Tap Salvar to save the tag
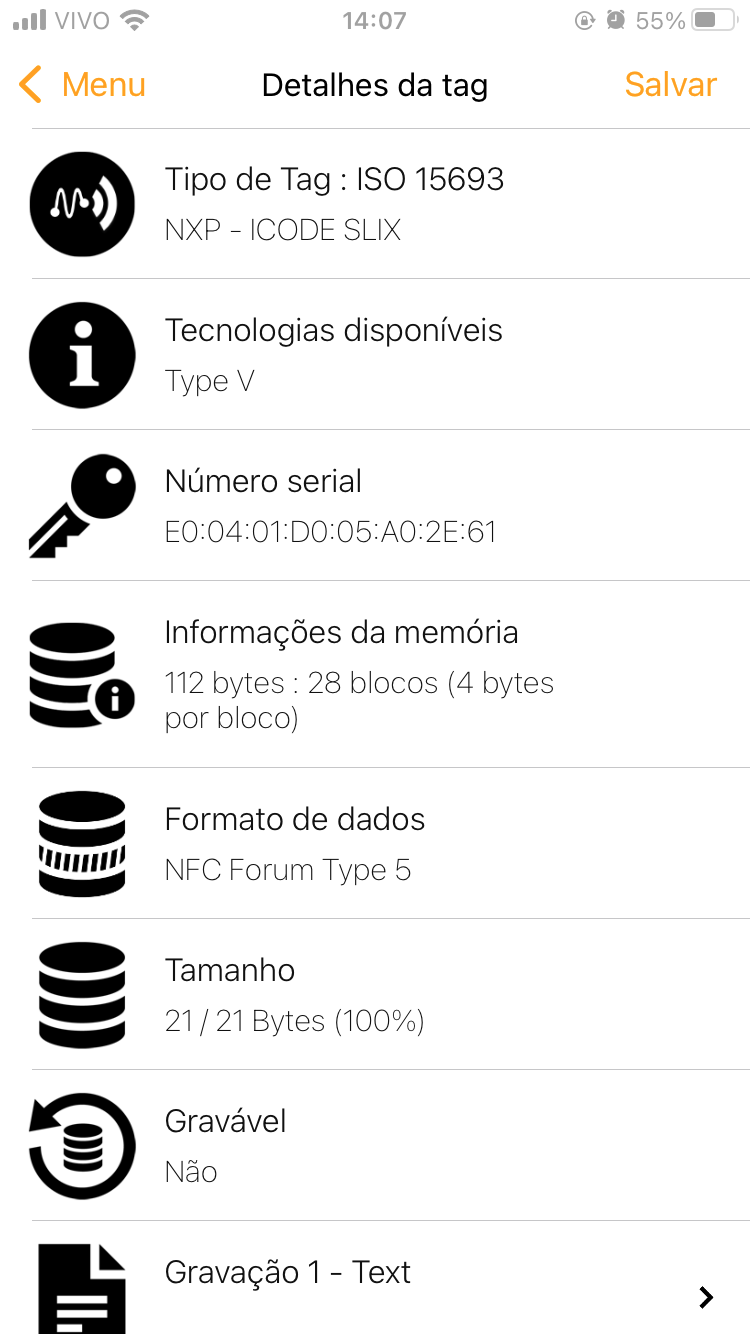 671,85
